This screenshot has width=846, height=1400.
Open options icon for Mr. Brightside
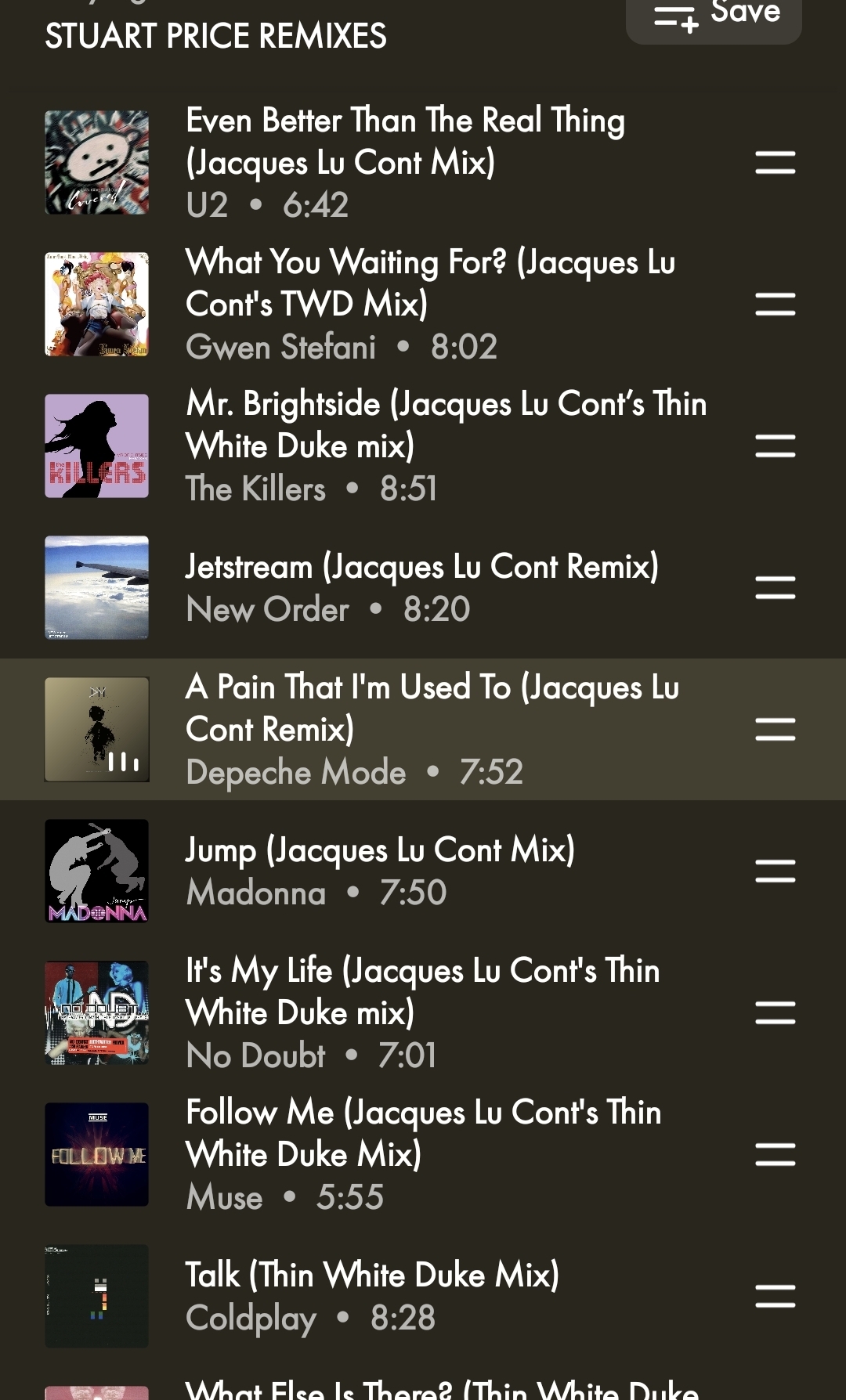click(775, 446)
